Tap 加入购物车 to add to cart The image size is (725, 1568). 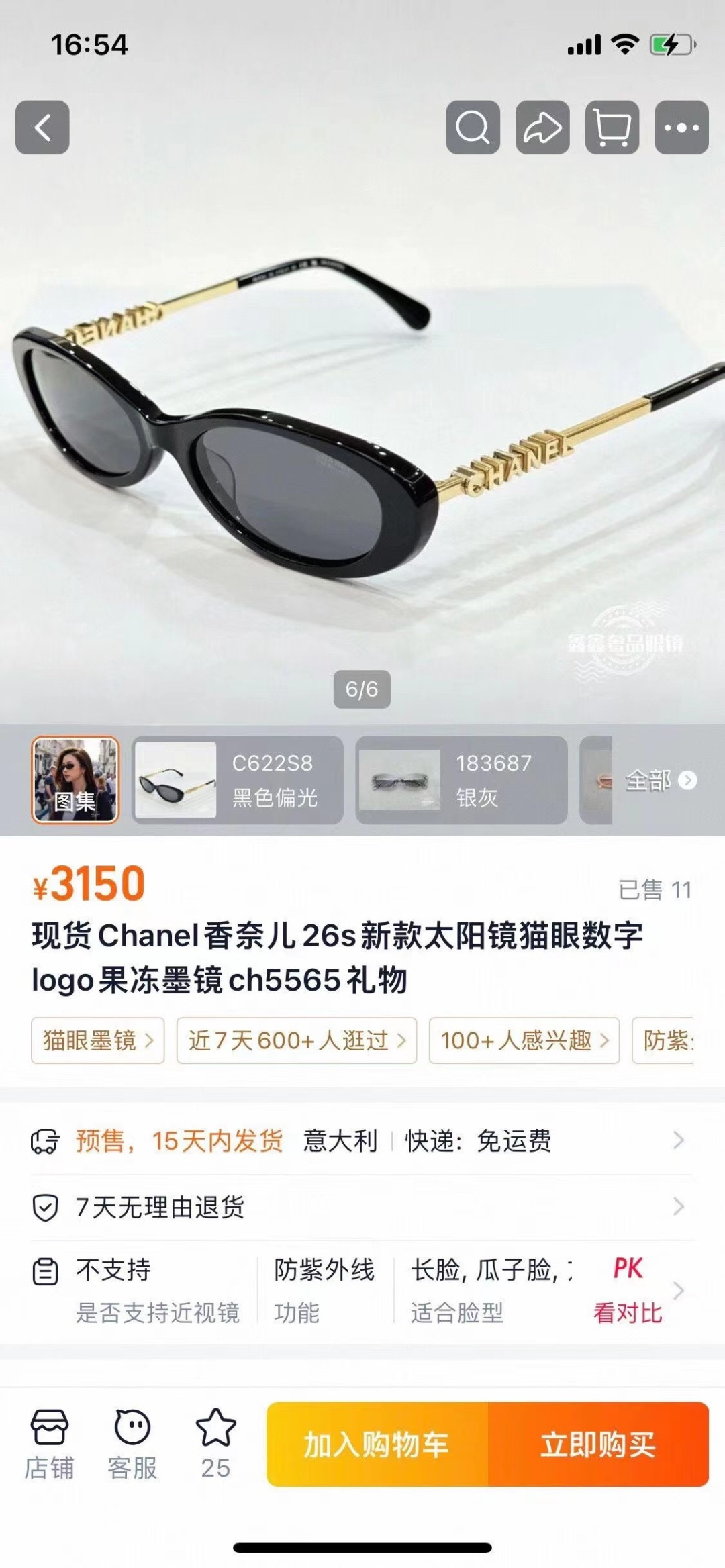377,1444
